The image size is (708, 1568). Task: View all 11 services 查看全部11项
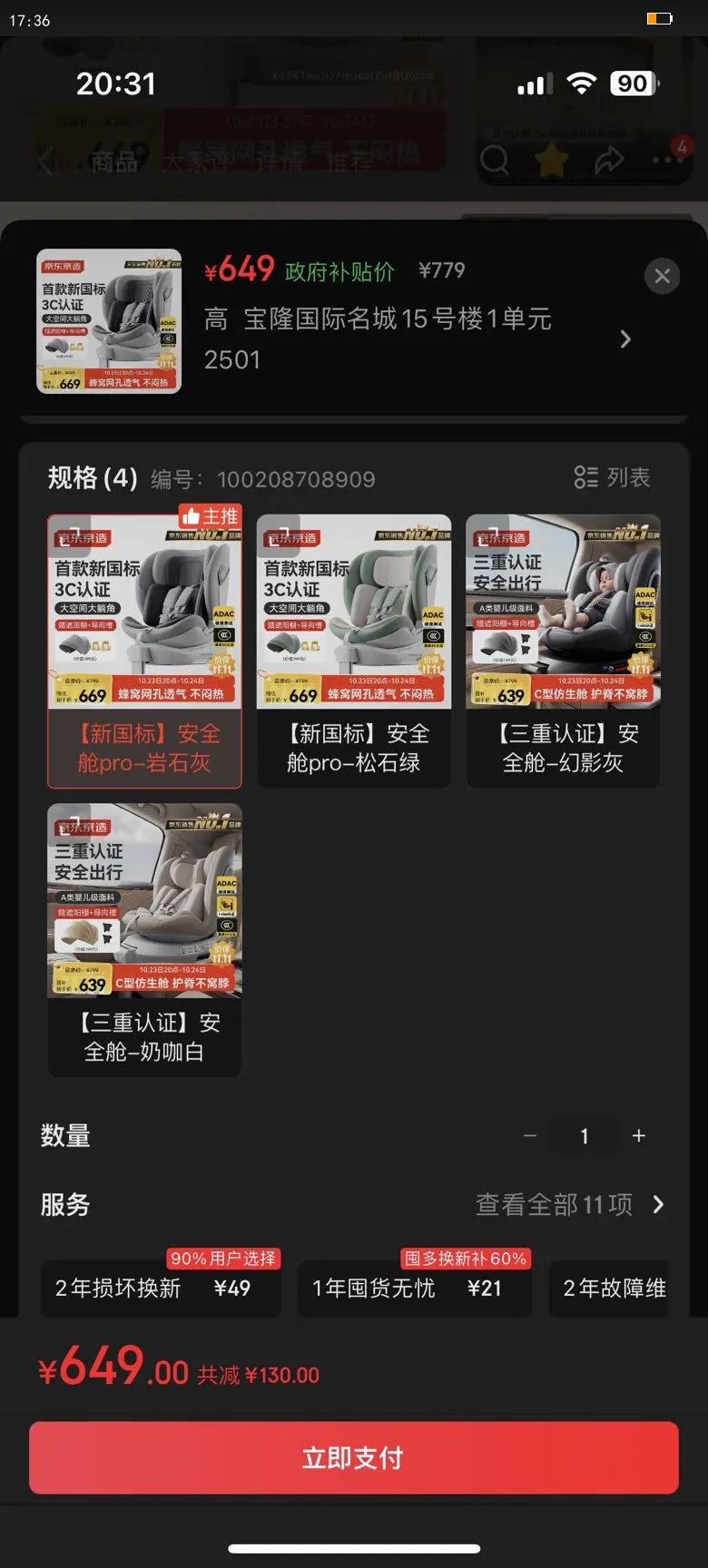[x=570, y=1205]
